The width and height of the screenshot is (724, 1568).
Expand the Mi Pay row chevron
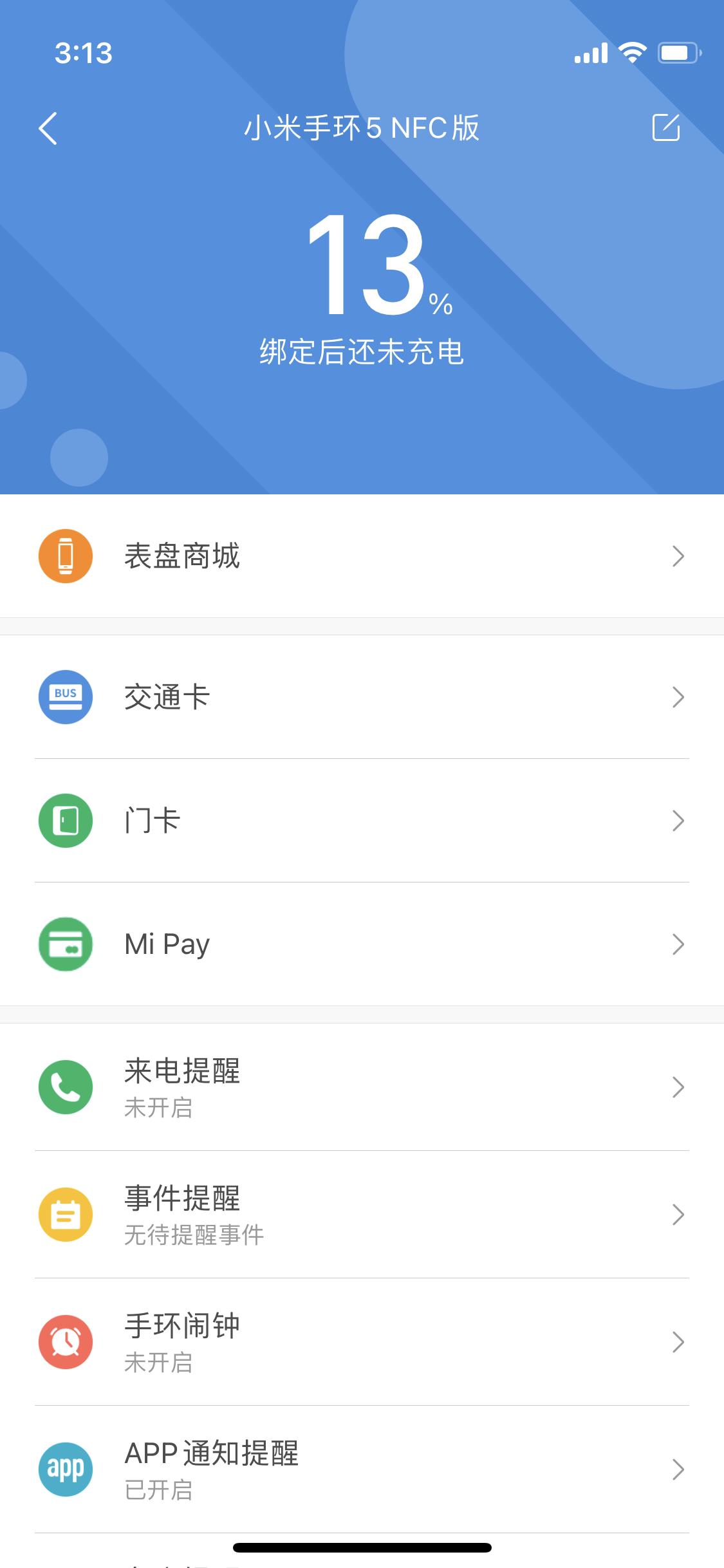click(x=678, y=944)
